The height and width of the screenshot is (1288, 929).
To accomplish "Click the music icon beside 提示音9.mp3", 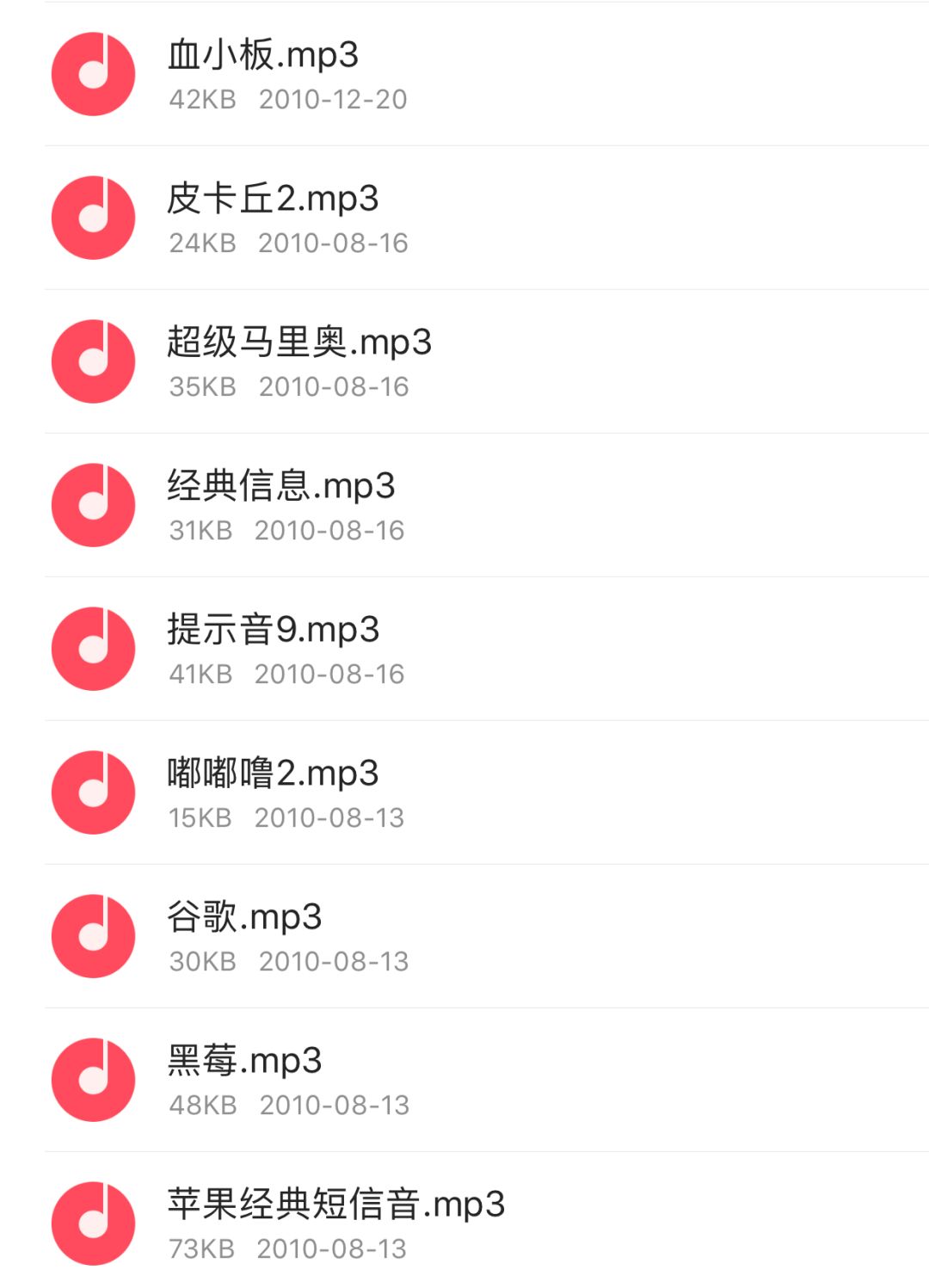I will click(x=93, y=648).
